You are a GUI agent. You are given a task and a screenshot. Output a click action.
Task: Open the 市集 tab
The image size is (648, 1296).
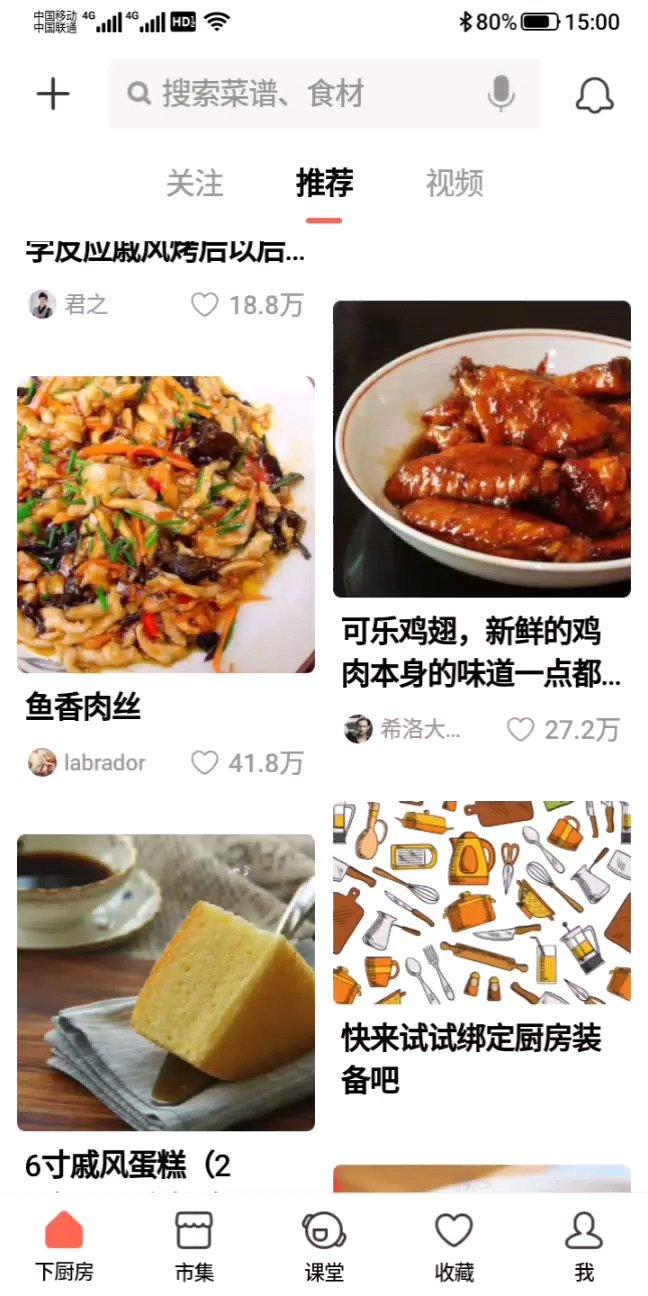[194, 1245]
